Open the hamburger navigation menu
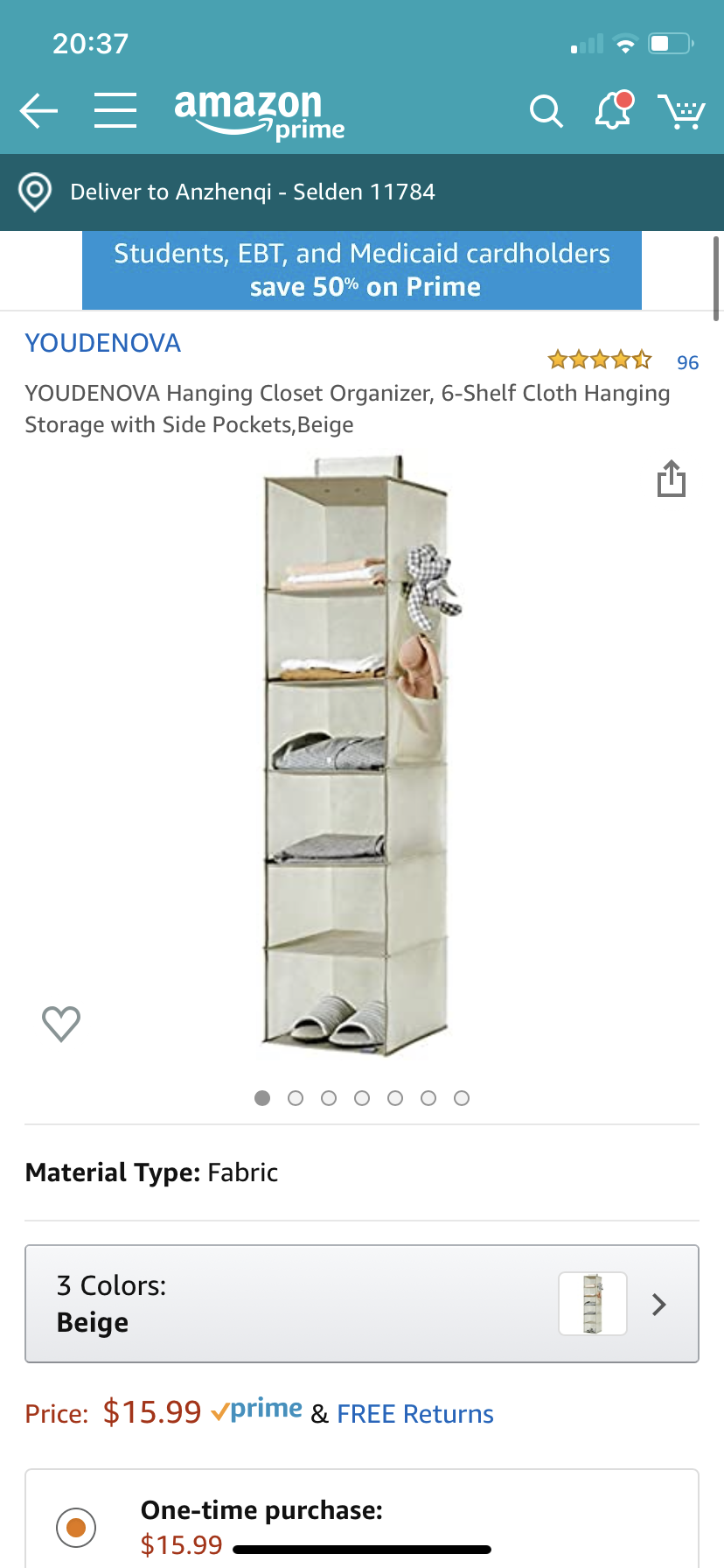 coord(115,111)
